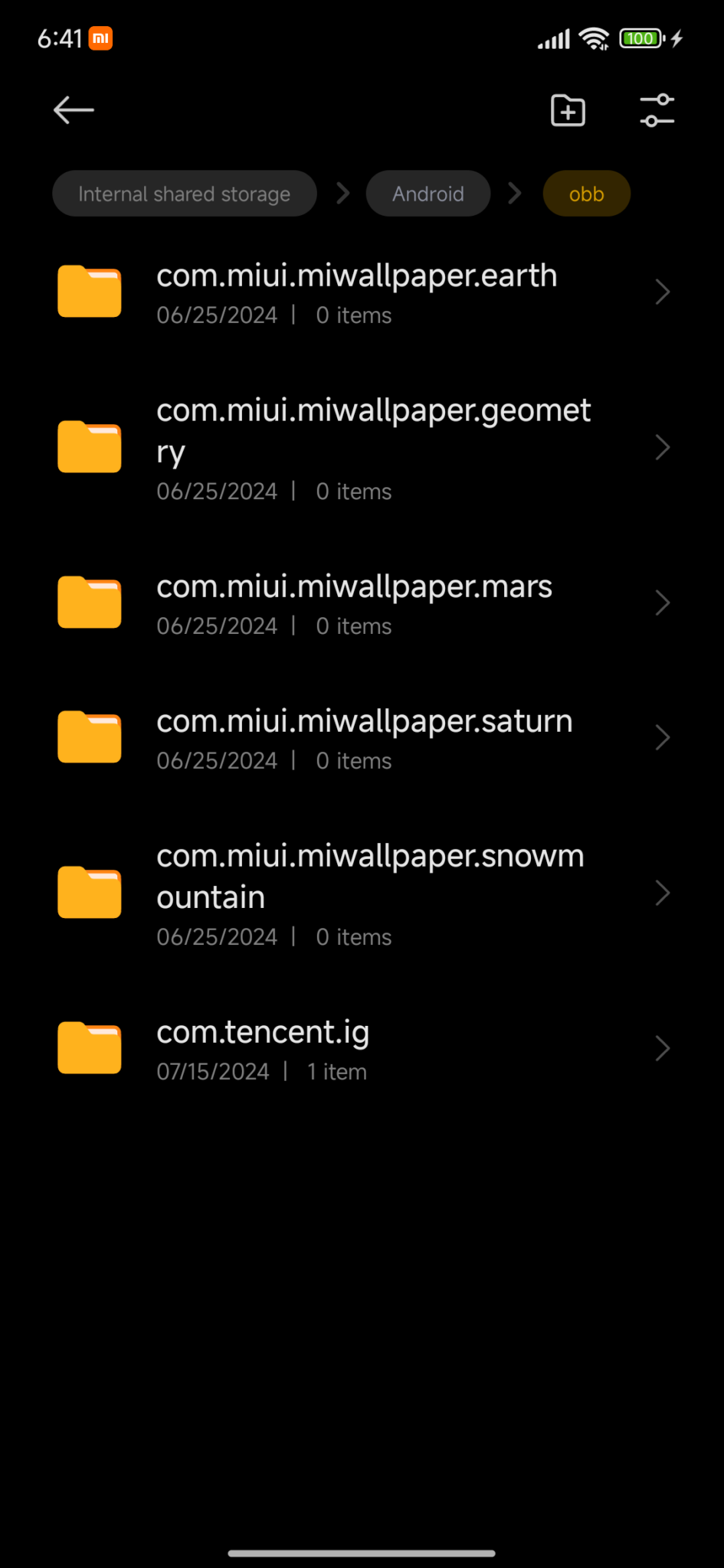Viewport: 724px width, 1568px height.
Task: Tap the new folder icon
Action: point(567,110)
